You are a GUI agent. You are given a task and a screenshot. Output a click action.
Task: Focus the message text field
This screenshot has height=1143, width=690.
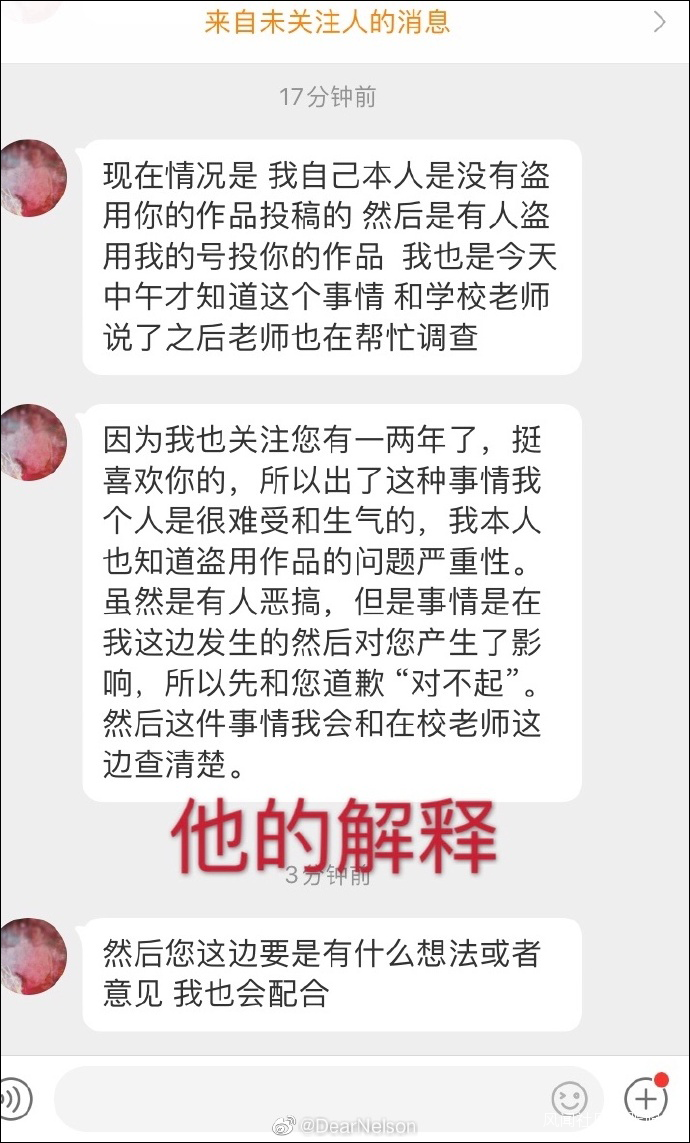pyautogui.click(x=300, y=1099)
